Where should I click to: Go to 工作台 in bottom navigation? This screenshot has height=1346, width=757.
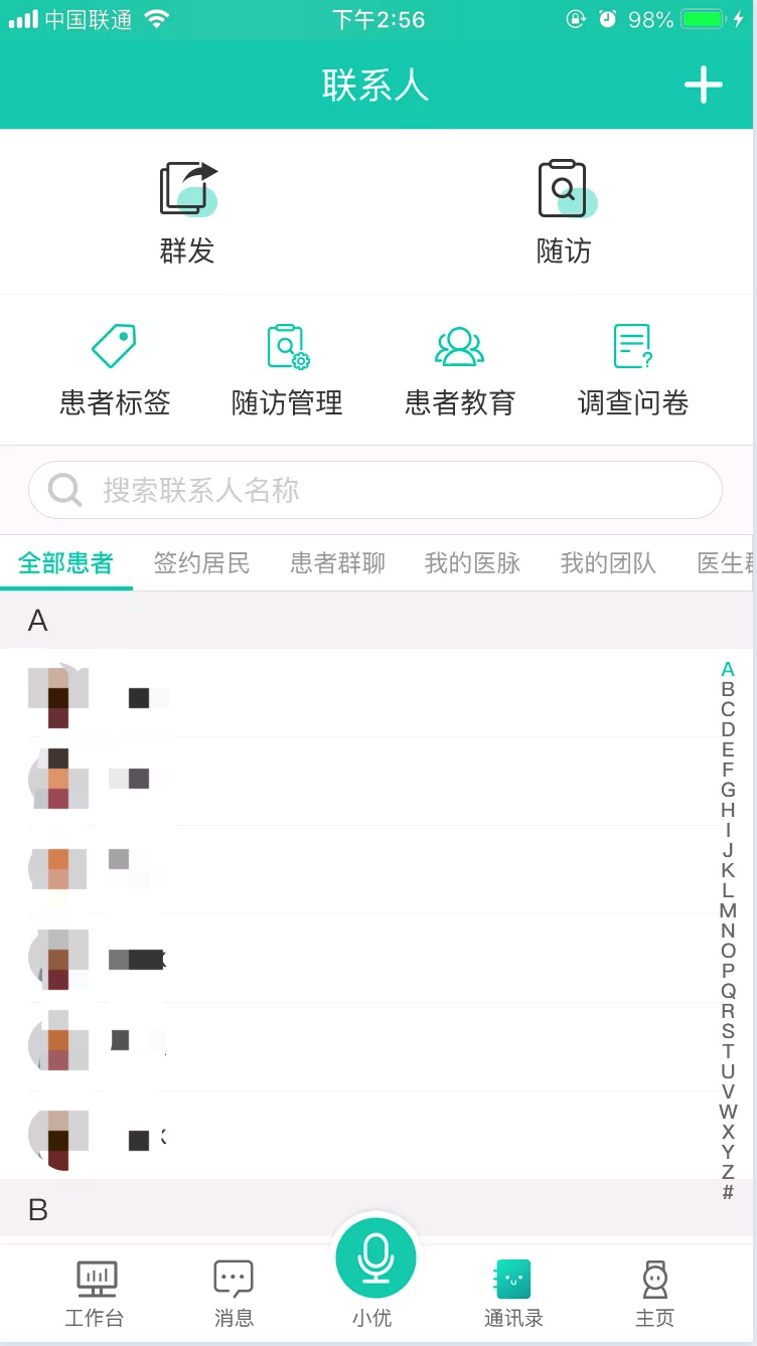[x=95, y=1292]
